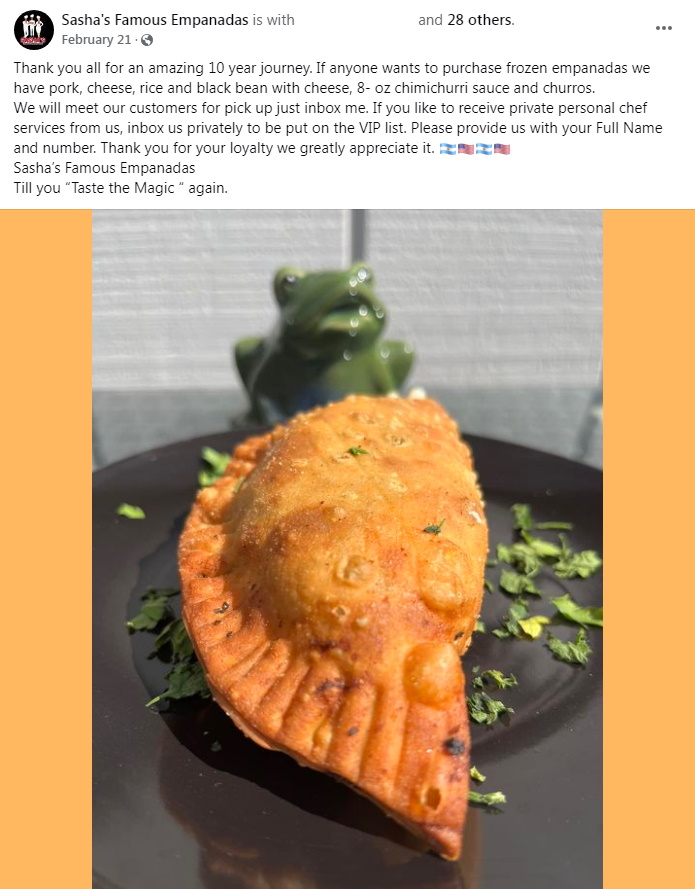695x889 pixels.
Task: Open Sasha's Famous Empanadas page name
Action: click(154, 19)
